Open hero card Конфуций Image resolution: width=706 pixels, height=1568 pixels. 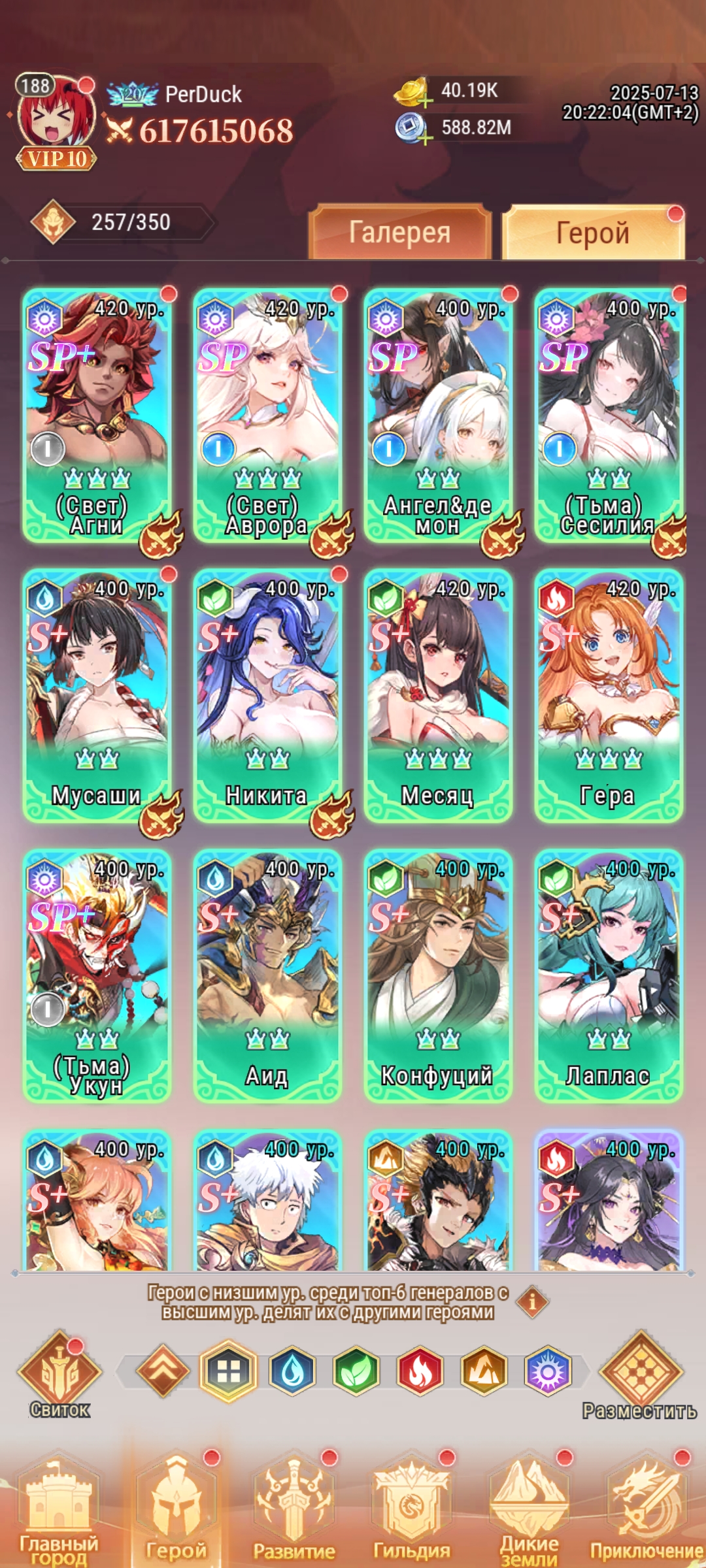click(x=438, y=976)
